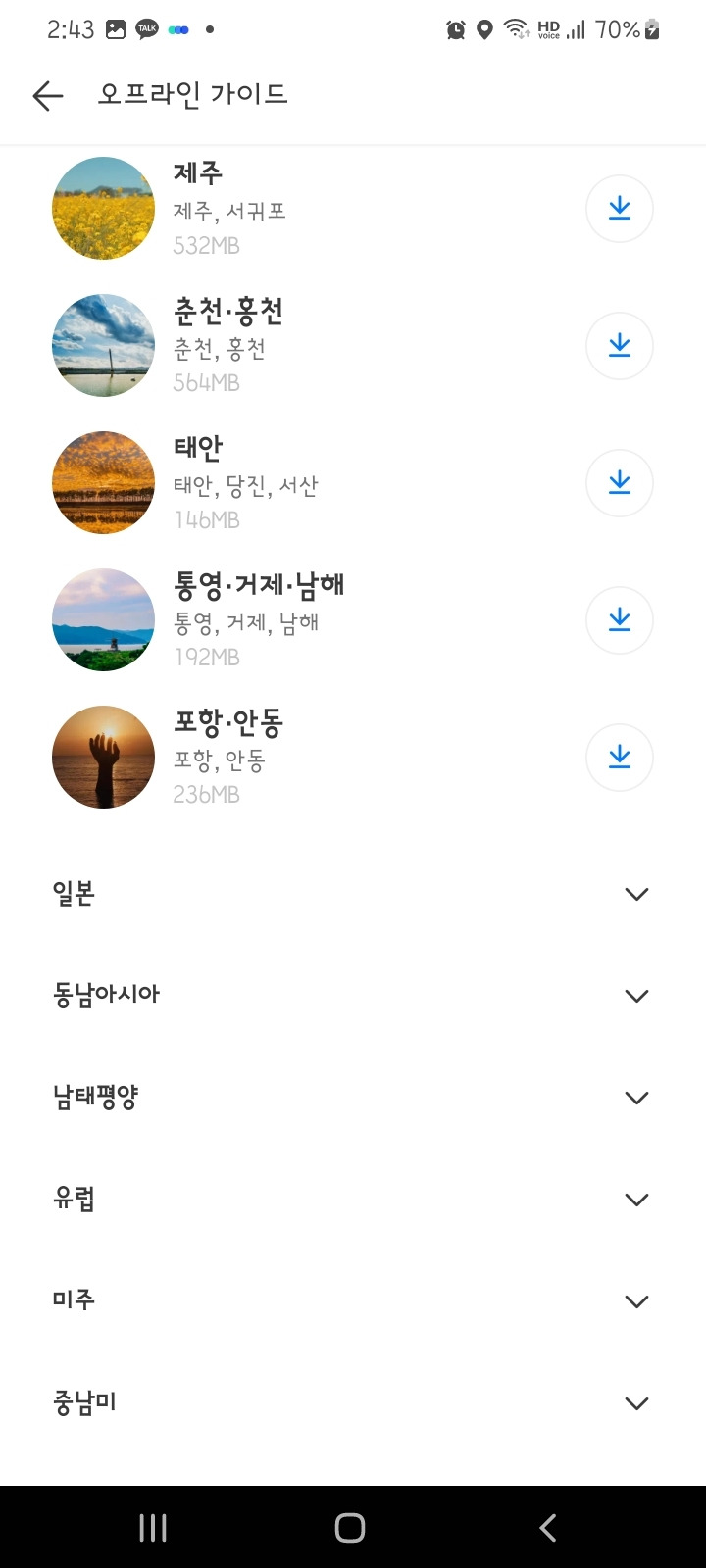The image size is (706, 1568).
Task: Download the 포항·안동 offline guide
Action: point(619,758)
